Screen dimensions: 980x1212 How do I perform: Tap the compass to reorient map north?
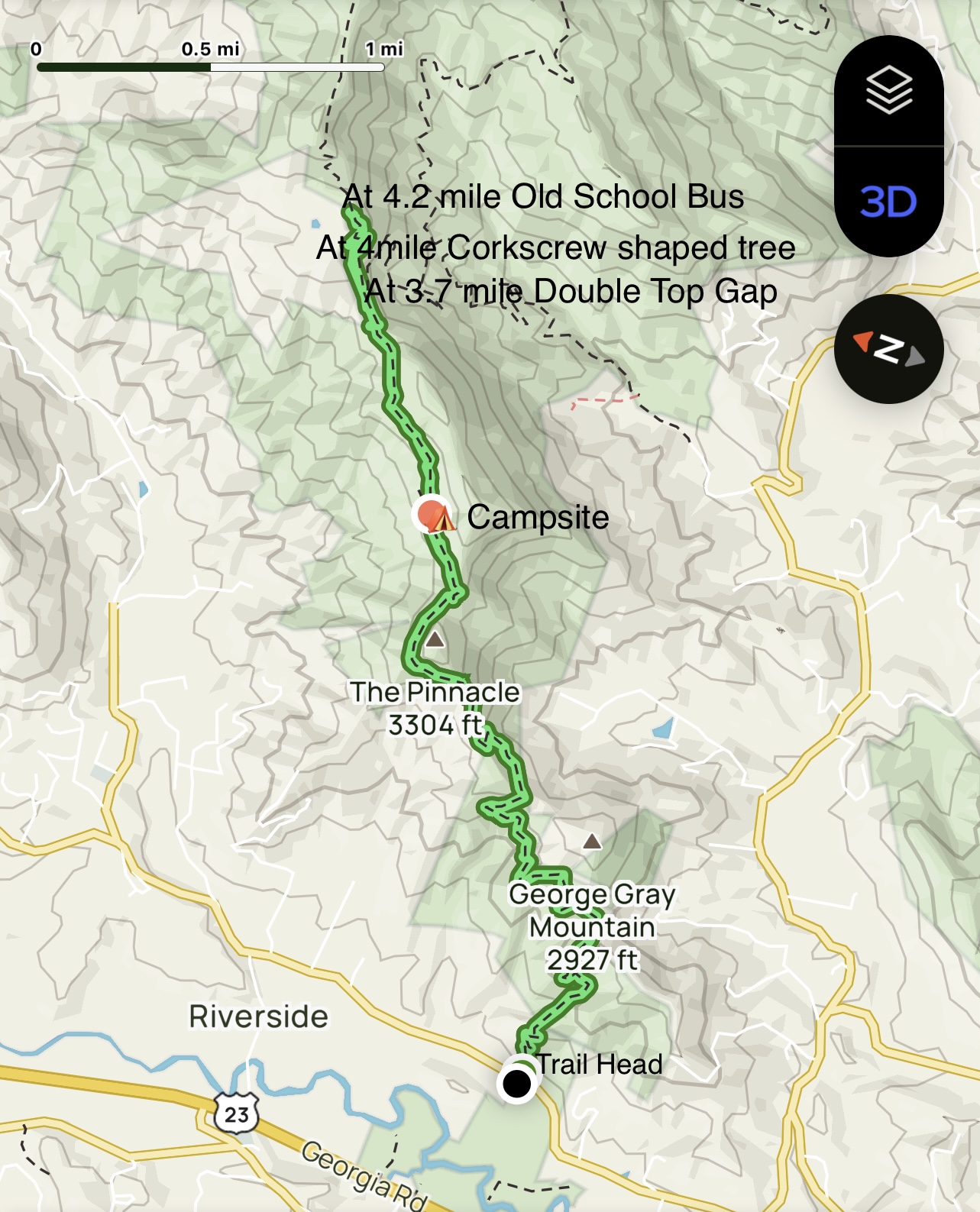tap(888, 350)
